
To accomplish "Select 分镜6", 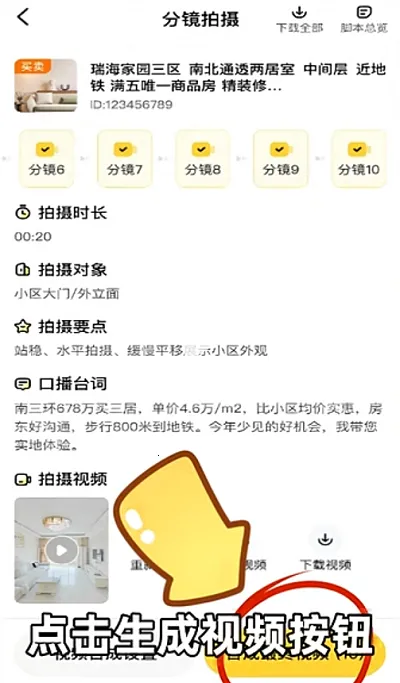I will [46, 159].
